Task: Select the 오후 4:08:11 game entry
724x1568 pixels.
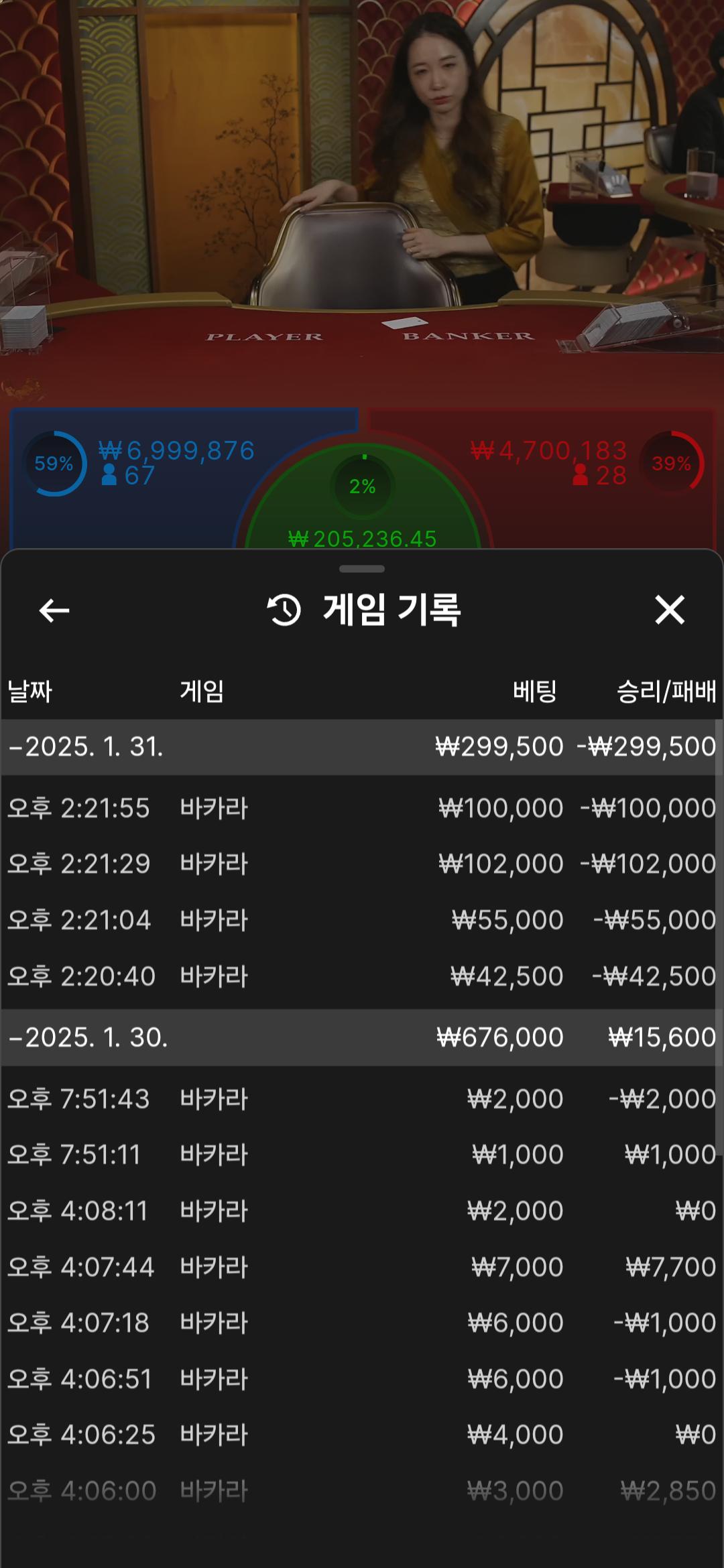Action: 362,1211
